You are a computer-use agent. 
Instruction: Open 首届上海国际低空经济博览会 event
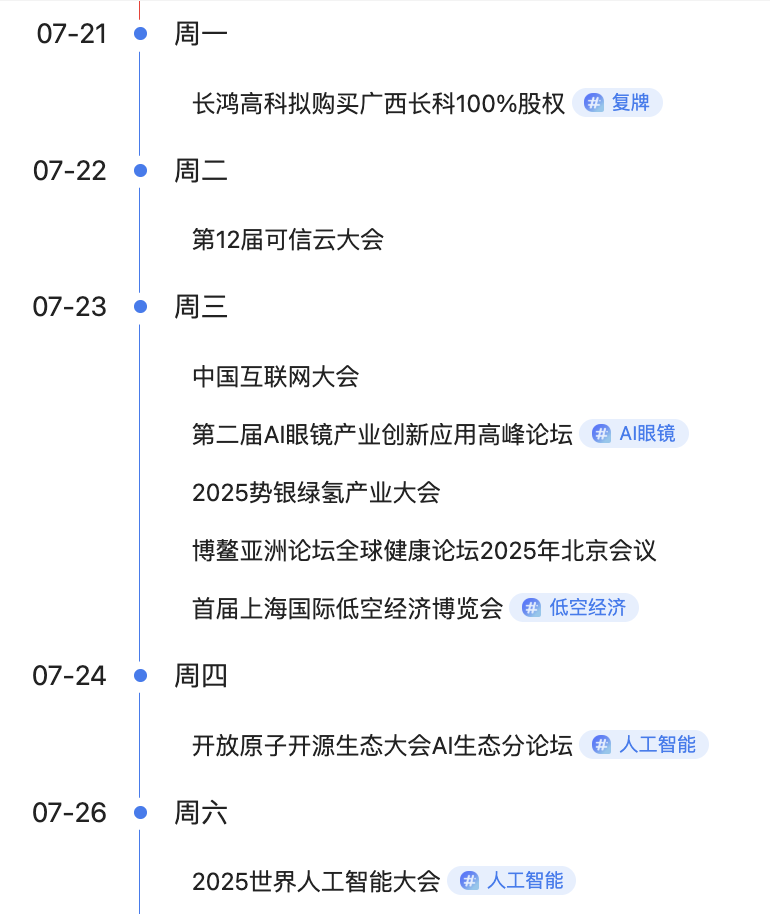(x=347, y=608)
